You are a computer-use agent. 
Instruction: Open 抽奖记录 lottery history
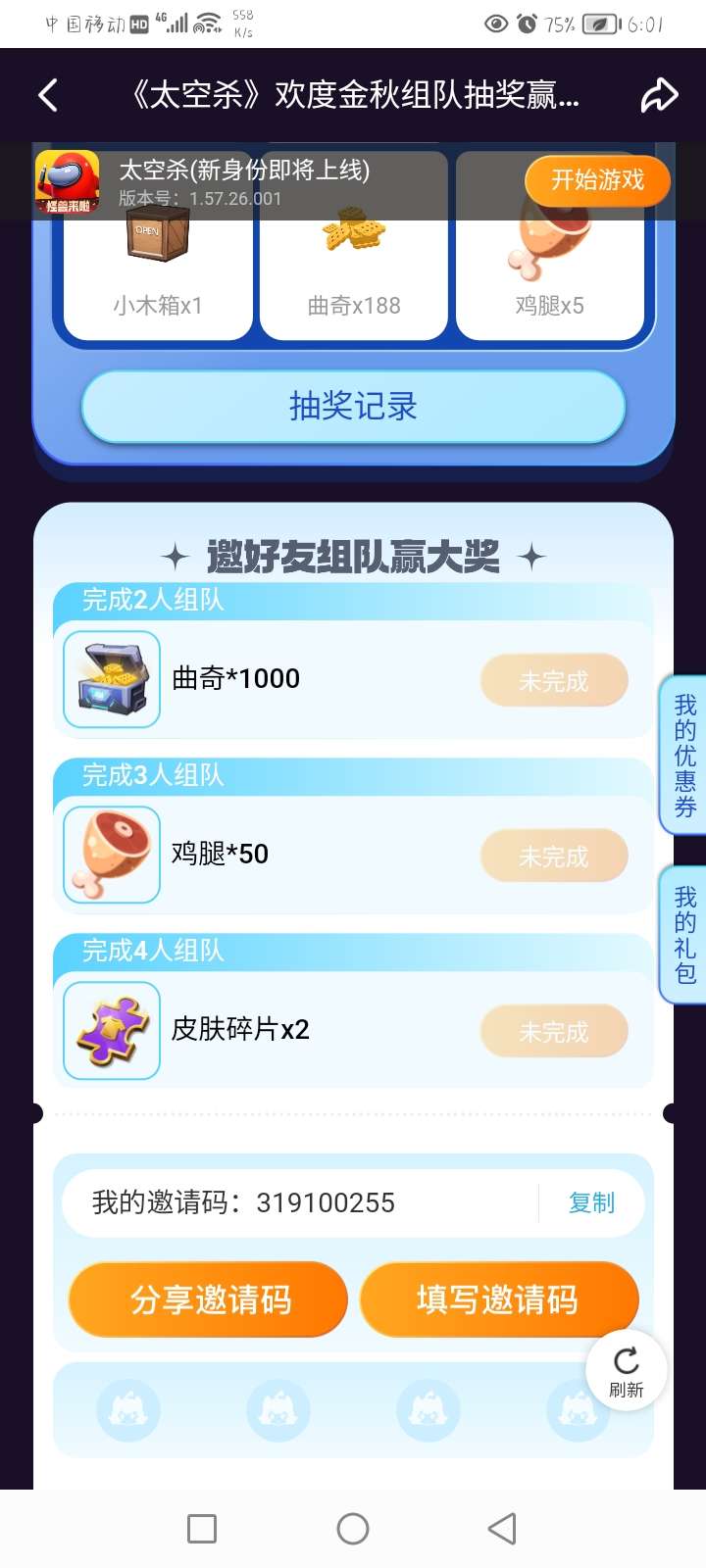point(353,406)
